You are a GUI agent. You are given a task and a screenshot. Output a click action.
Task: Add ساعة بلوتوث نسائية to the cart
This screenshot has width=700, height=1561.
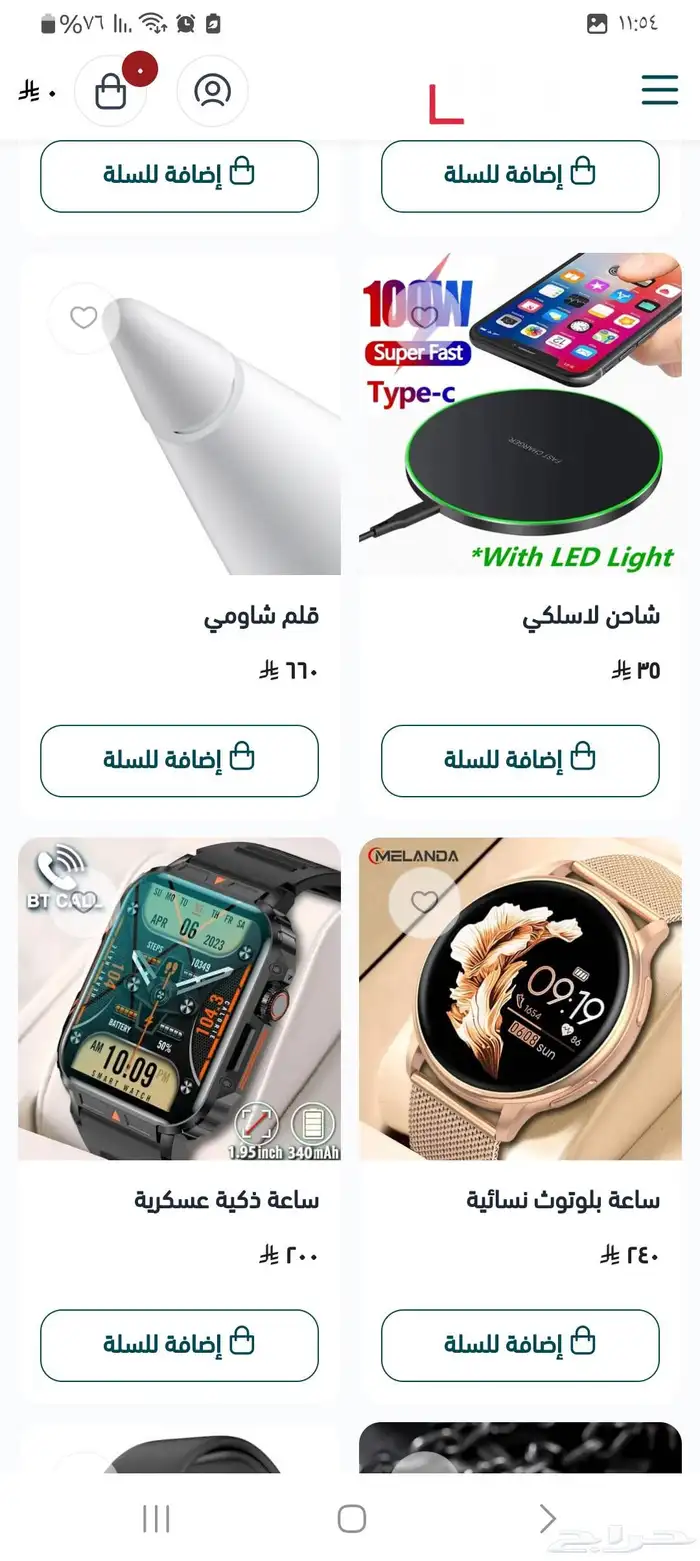tap(520, 1344)
